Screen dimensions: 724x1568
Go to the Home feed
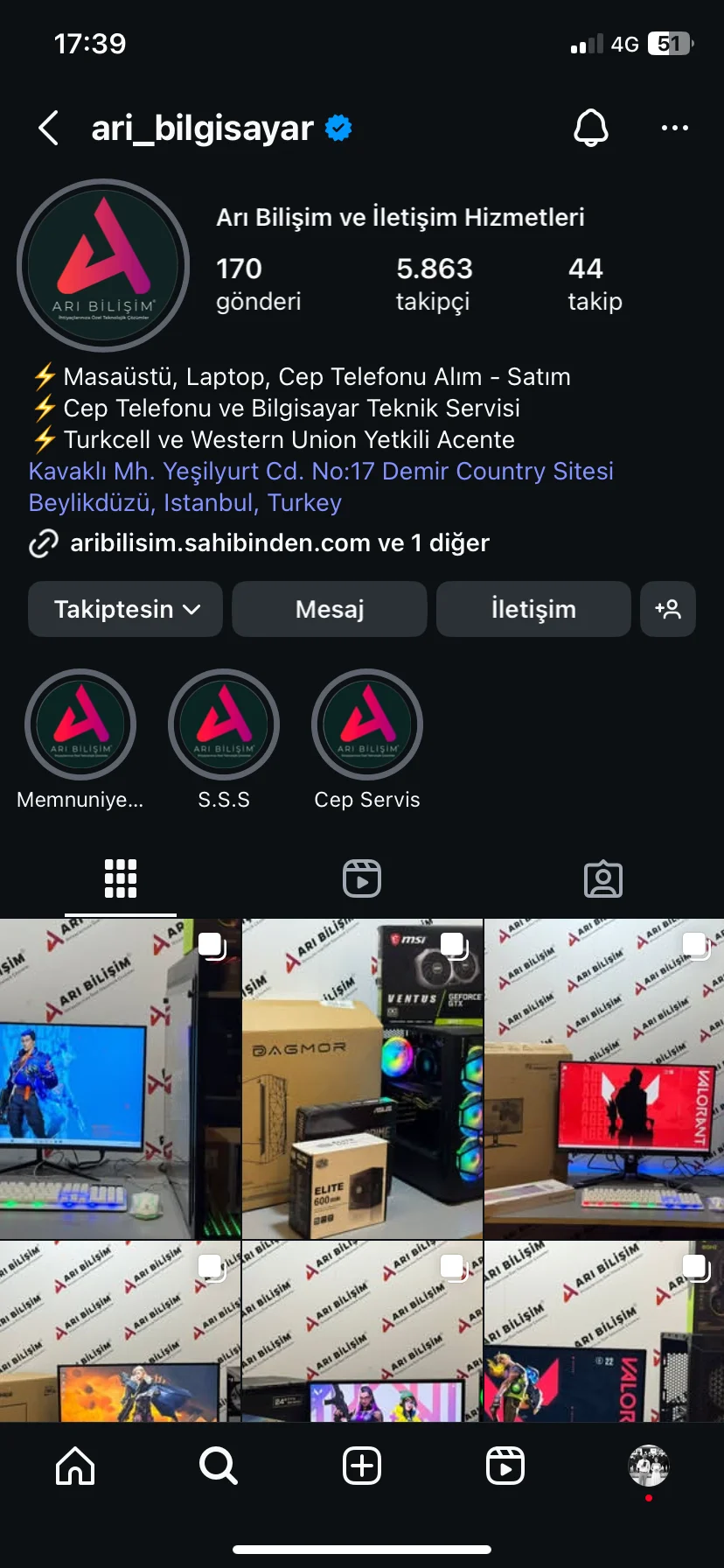pyautogui.click(x=75, y=1465)
